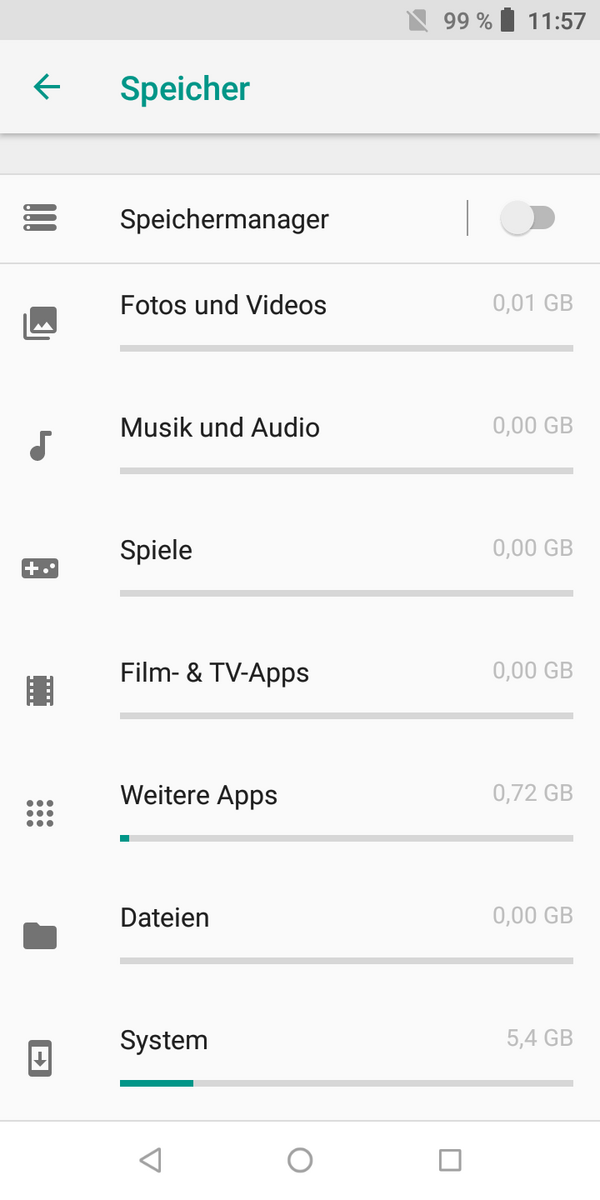Open Musik und Audio storage
This screenshot has width=600, height=1200.
click(300, 445)
